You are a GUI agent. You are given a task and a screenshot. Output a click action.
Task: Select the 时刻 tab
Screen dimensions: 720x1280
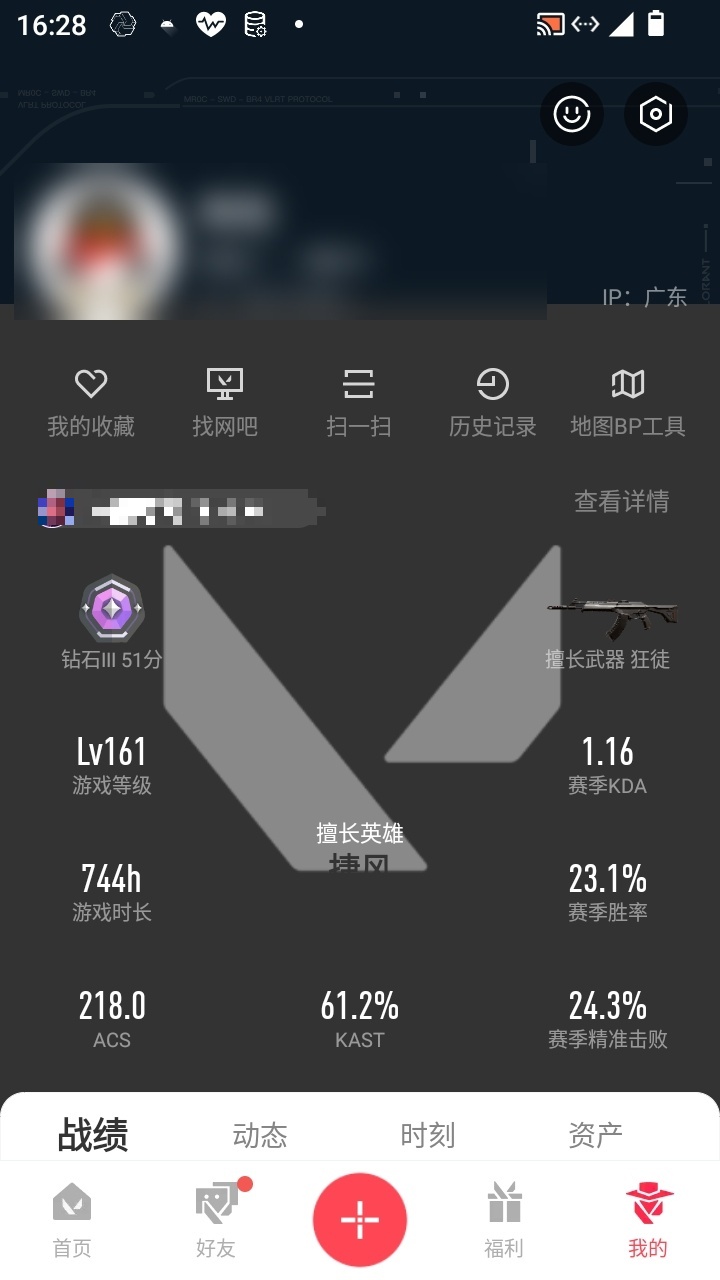428,1135
